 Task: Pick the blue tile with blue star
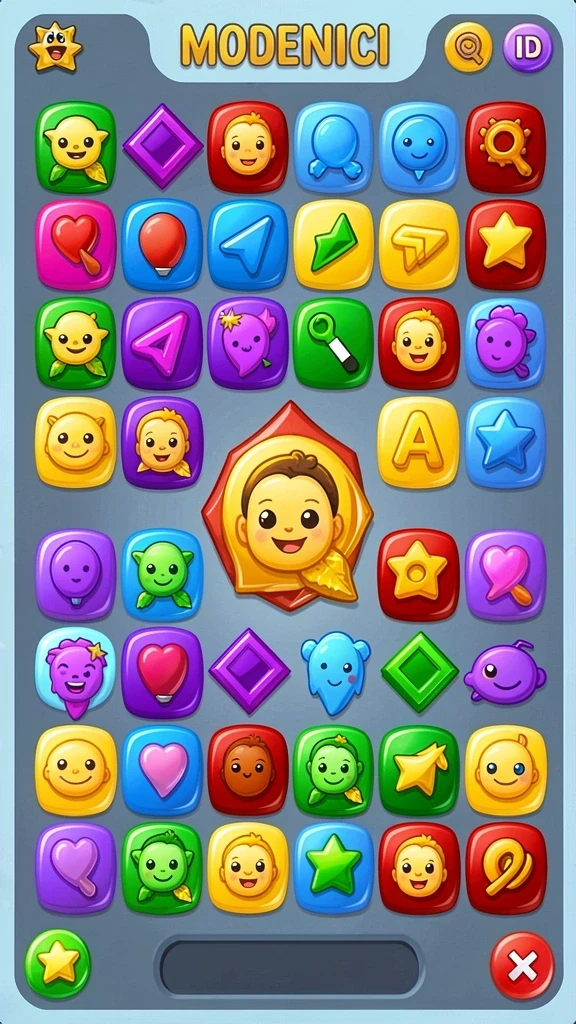(505, 442)
